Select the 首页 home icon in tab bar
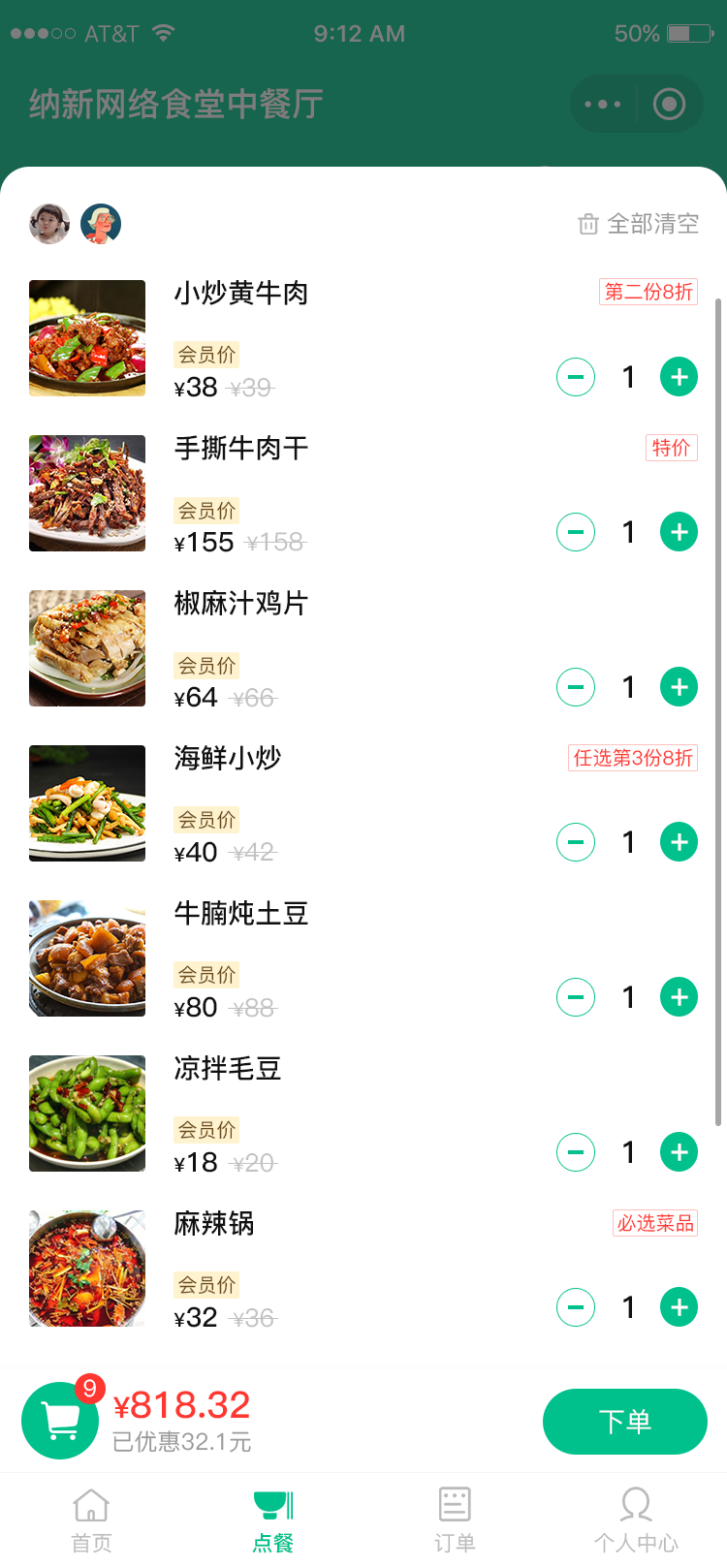 coord(90,1507)
